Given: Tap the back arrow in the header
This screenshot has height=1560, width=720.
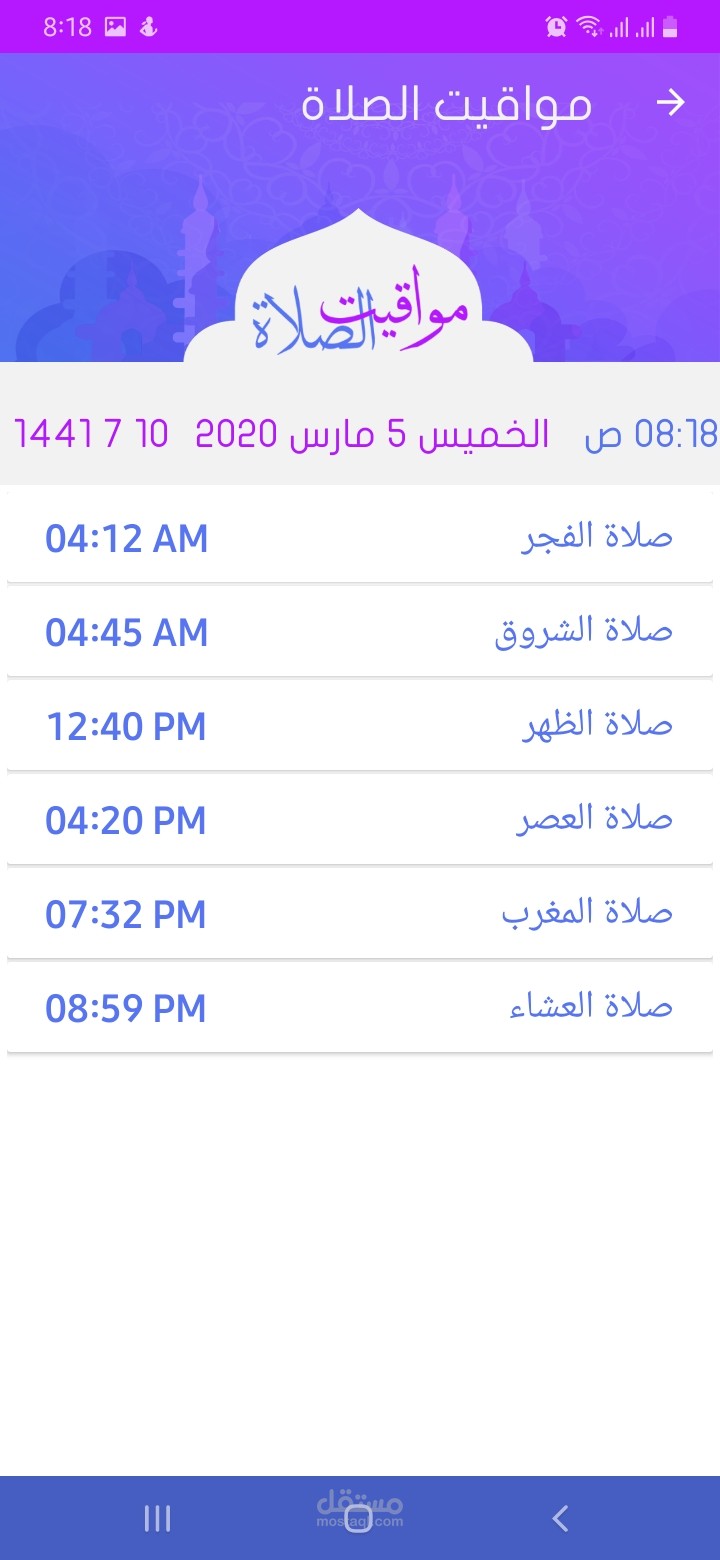Looking at the screenshot, I should pyautogui.click(x=670, y=103).
